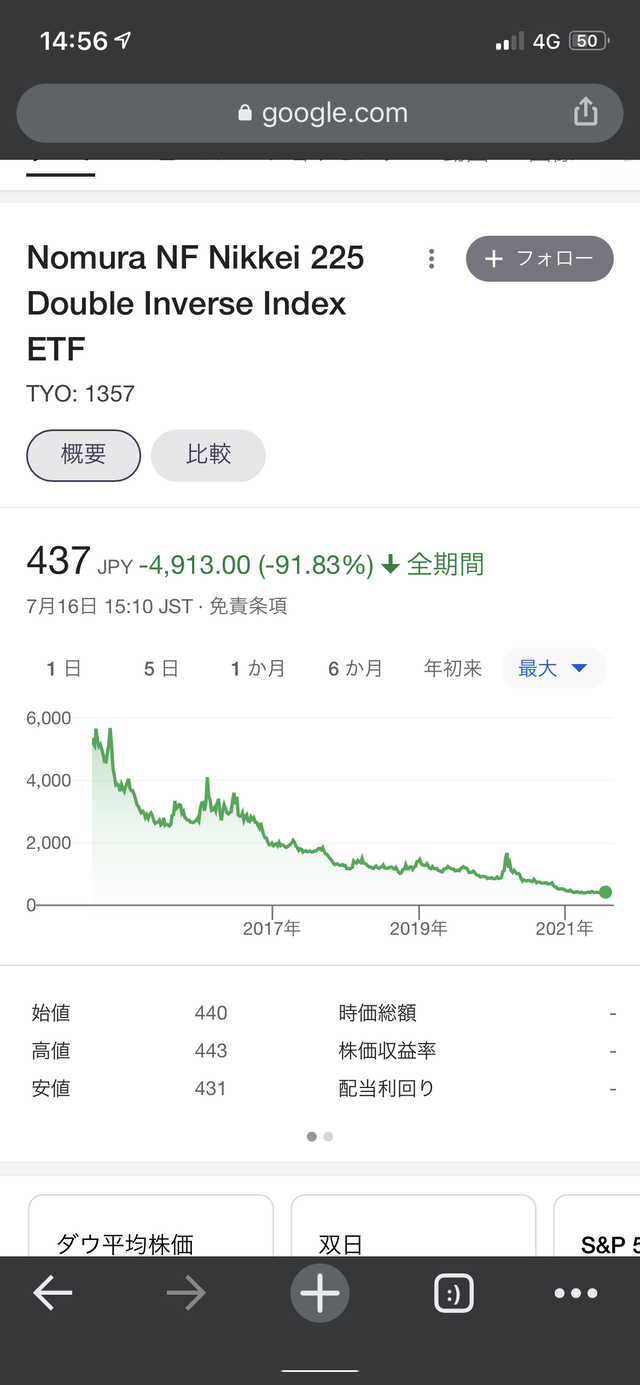This screenshot has height=1385, width=640.
Task: Open the ダウ平均株価 card
Action: pos(150,1230)
